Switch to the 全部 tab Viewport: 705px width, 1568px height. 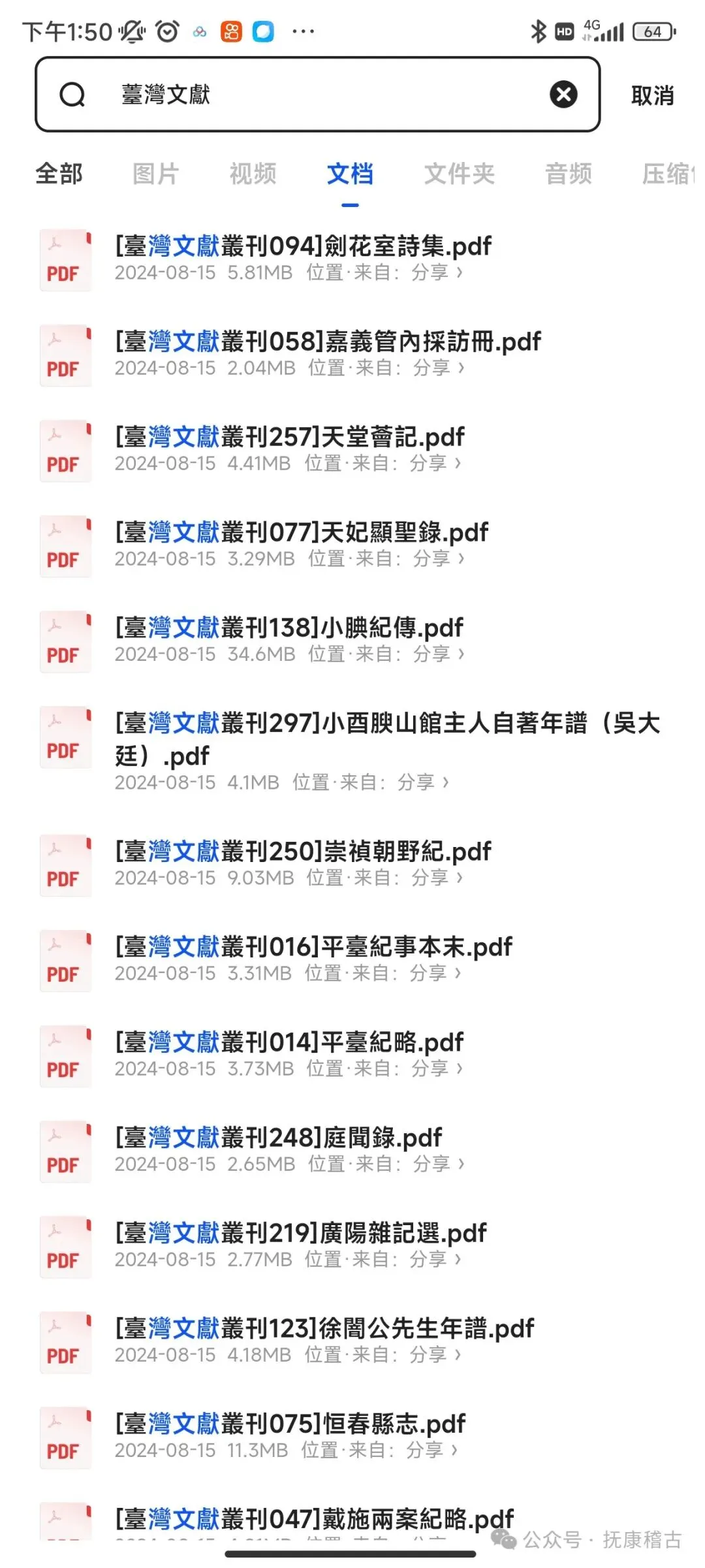tap(59, 174)
